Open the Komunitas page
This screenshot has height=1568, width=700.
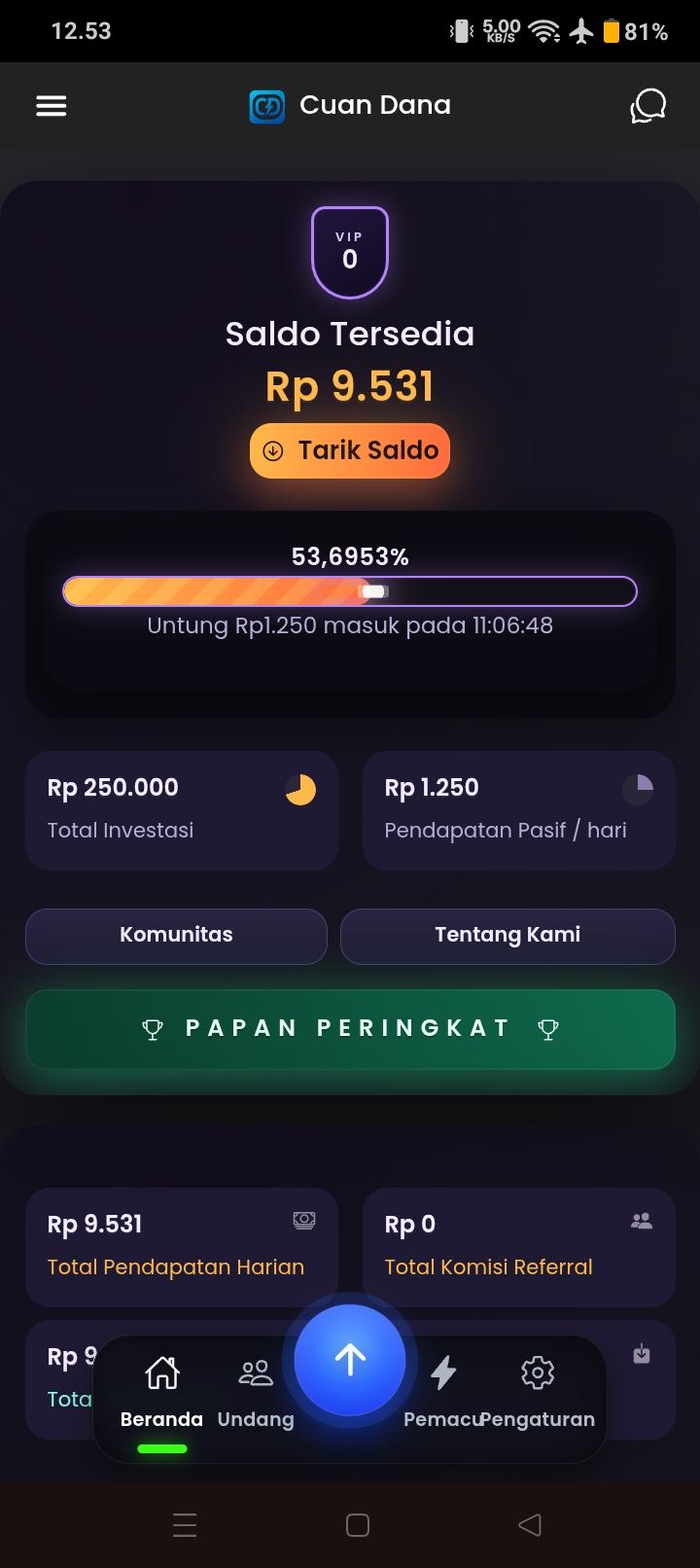click(x=176, y=936)
